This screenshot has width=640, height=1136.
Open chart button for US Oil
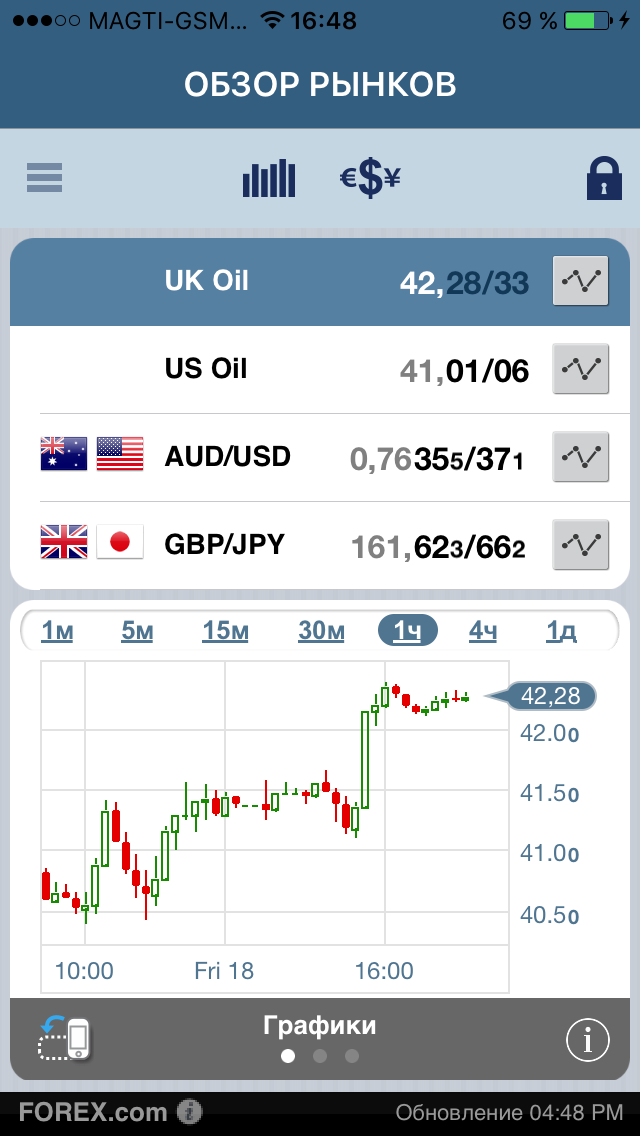581,369
